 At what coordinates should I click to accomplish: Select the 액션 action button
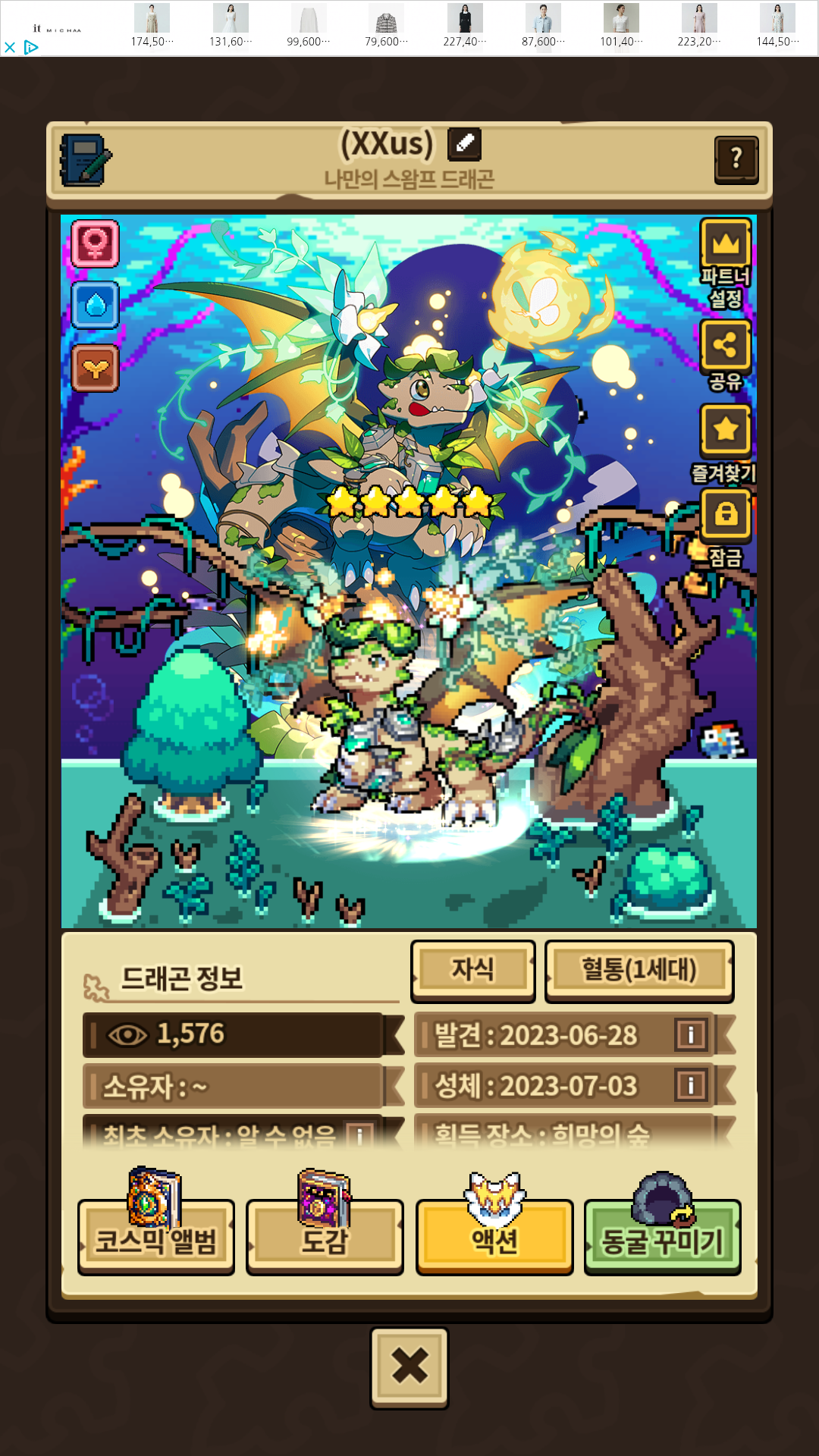tap(494, 1236)
